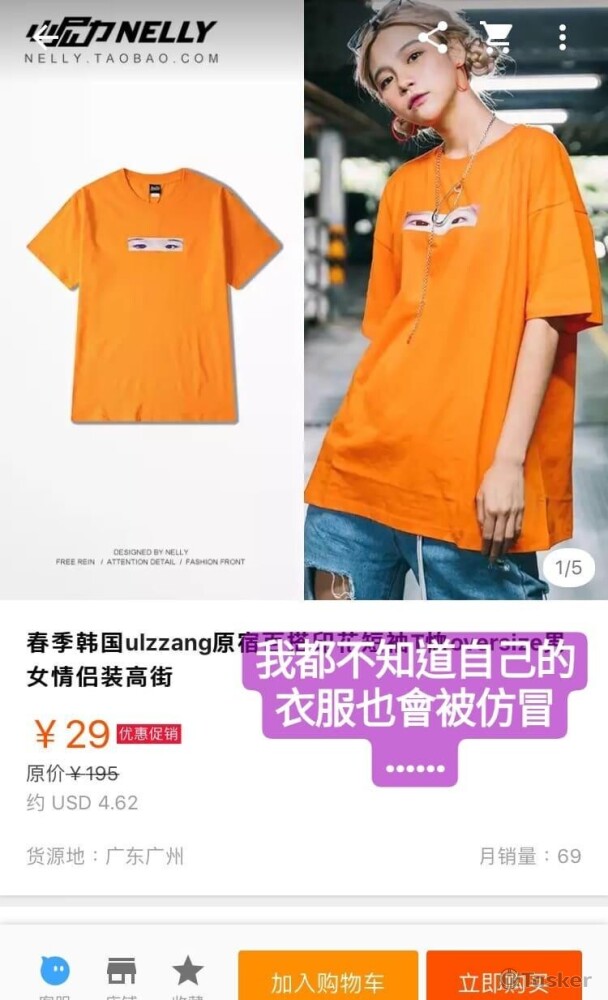Open the three-dot overflow menu
Viewport: 608px width, 1000px height.
(x=562, y=38)
